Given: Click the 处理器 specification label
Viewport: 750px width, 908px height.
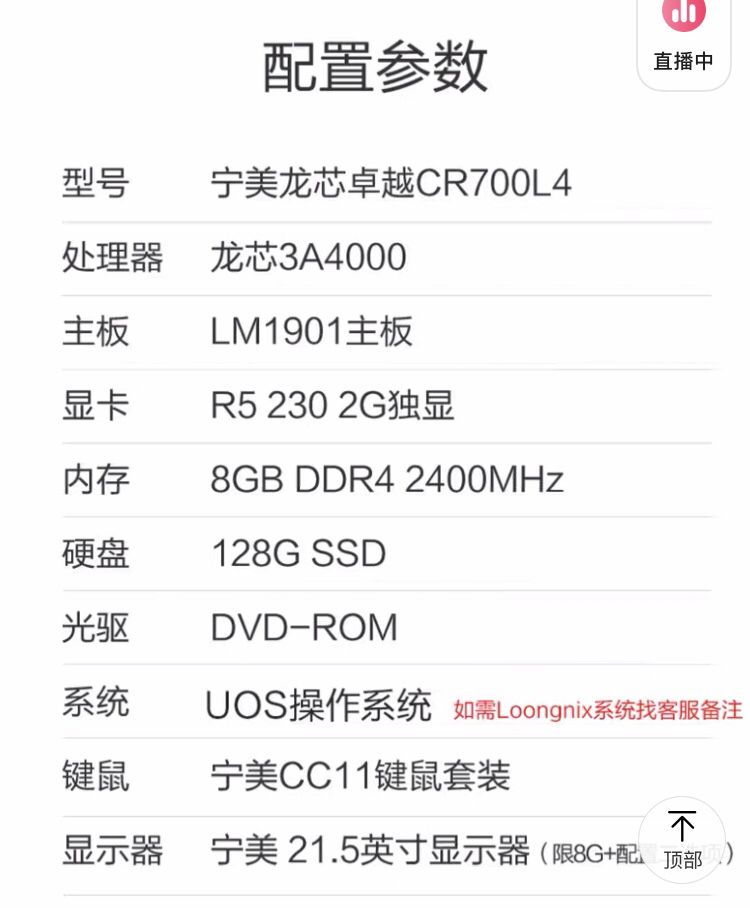Looking at the screenshot, I should pos(110,257).
